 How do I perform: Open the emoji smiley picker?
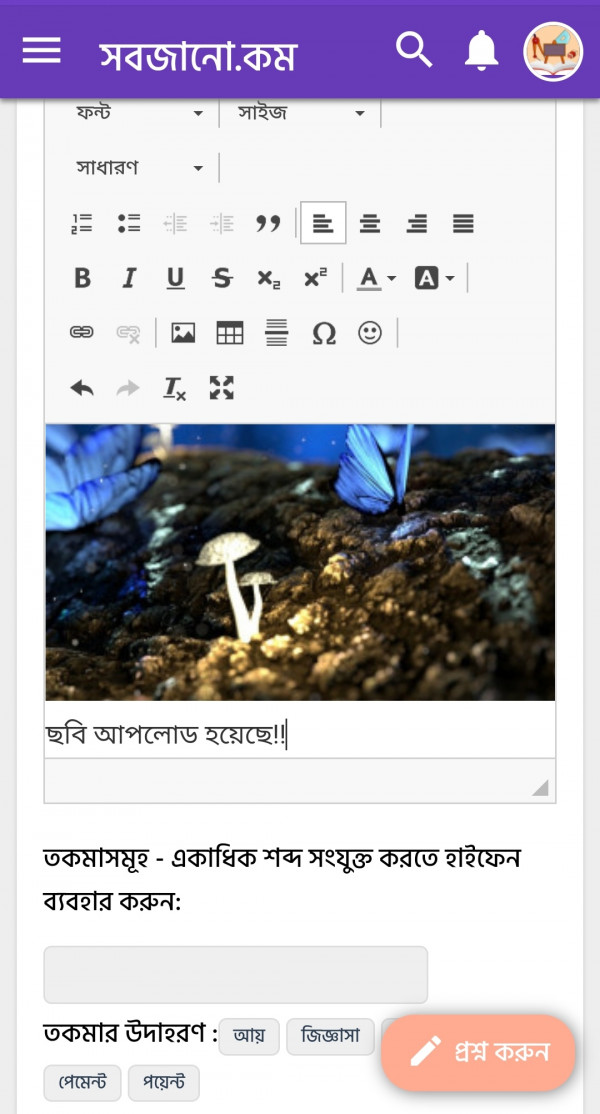tap(370, 333)
